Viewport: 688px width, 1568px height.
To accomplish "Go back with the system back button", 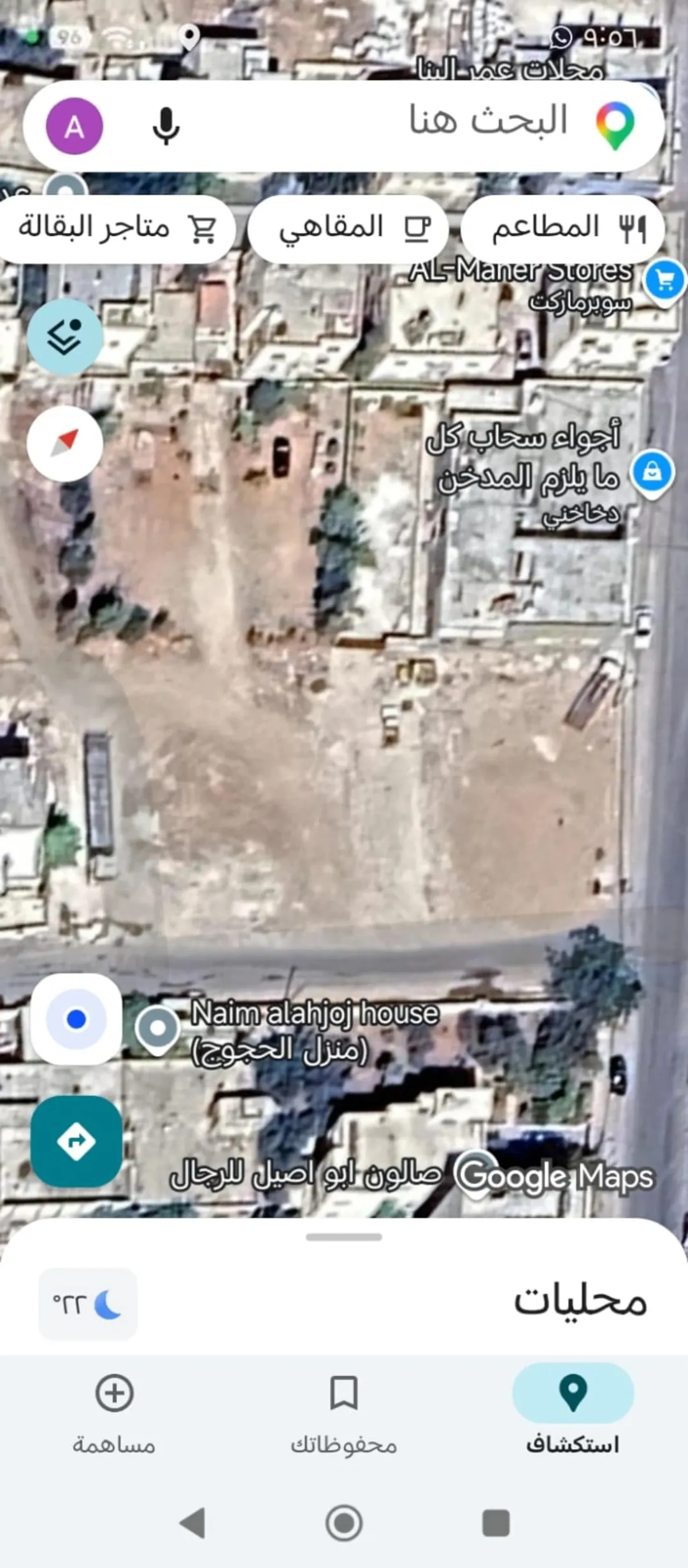I will click(192, 1523).
